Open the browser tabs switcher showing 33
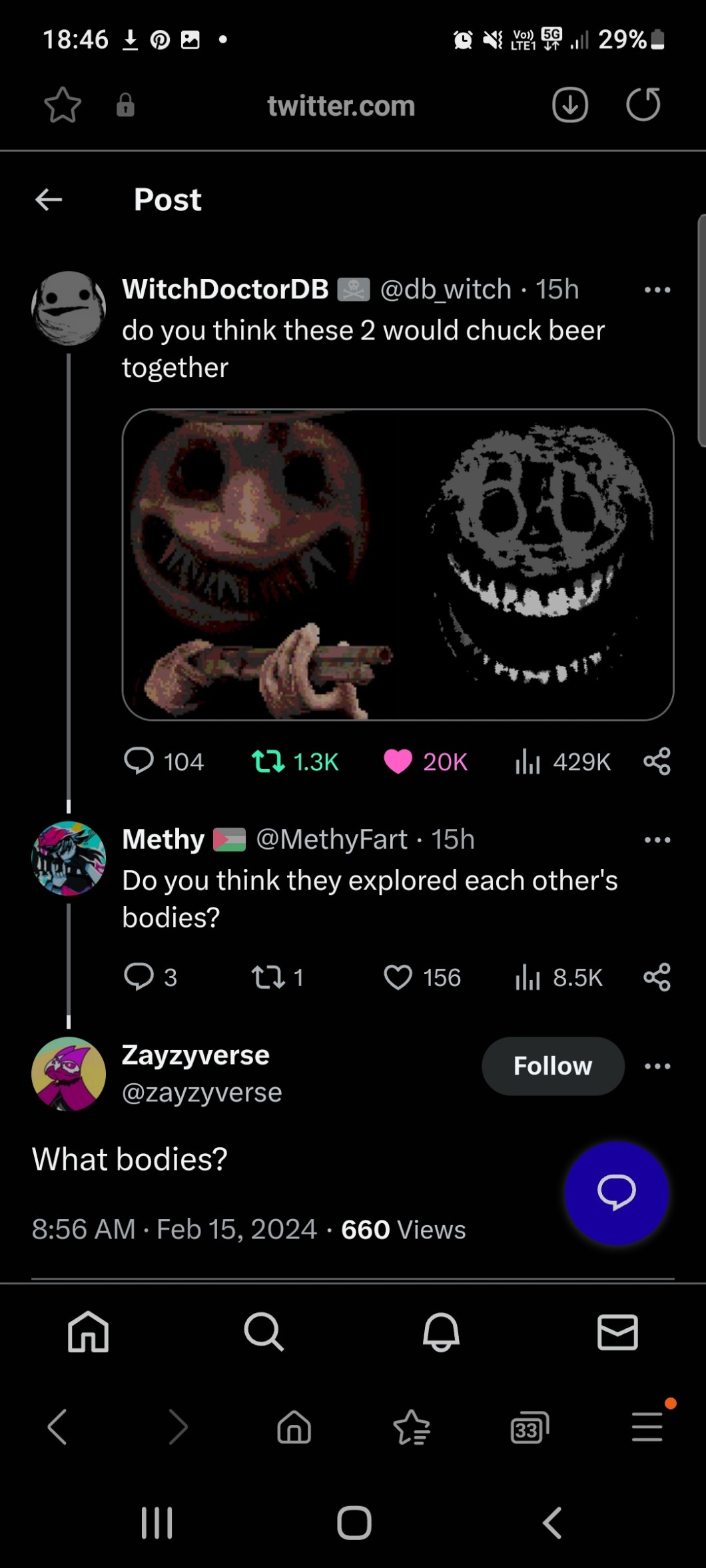The image size is (706, 1568). [529, 1428]
